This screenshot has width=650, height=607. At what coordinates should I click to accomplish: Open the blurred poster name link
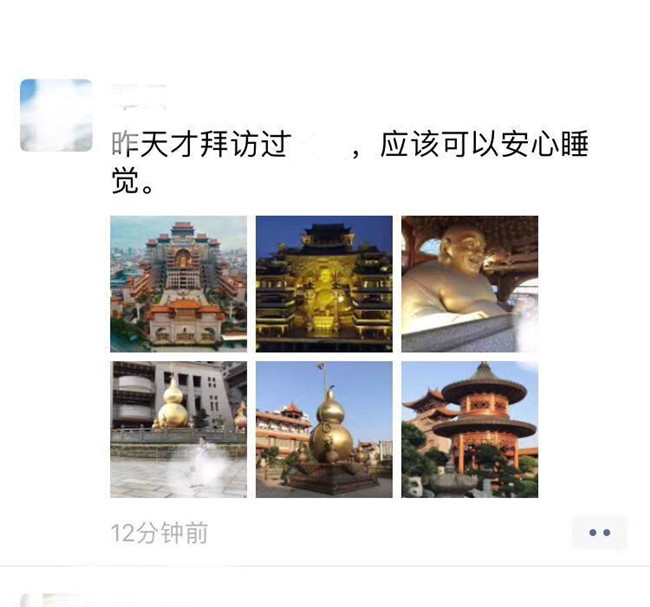coord(138,95)
